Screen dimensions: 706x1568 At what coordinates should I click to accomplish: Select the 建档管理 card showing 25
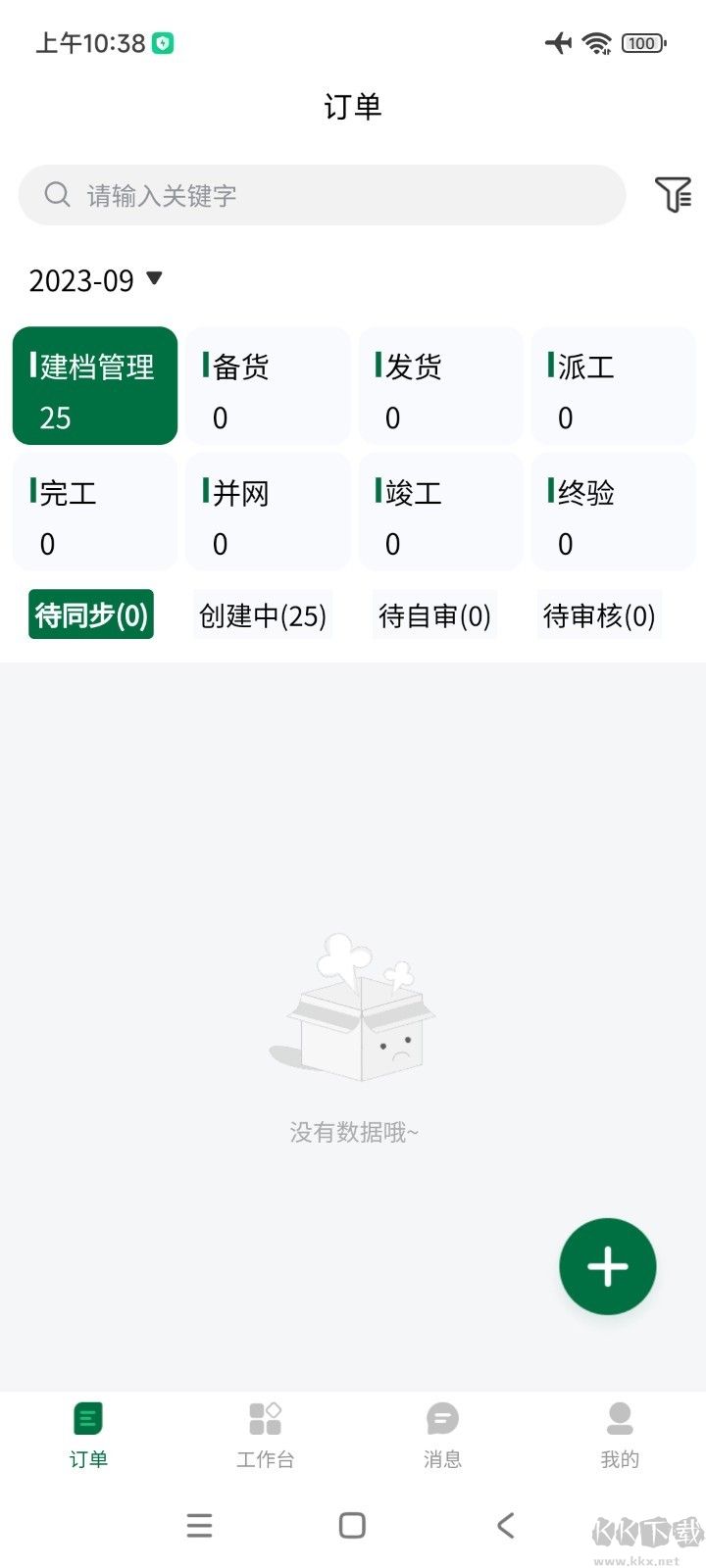[x=94, y=385]
